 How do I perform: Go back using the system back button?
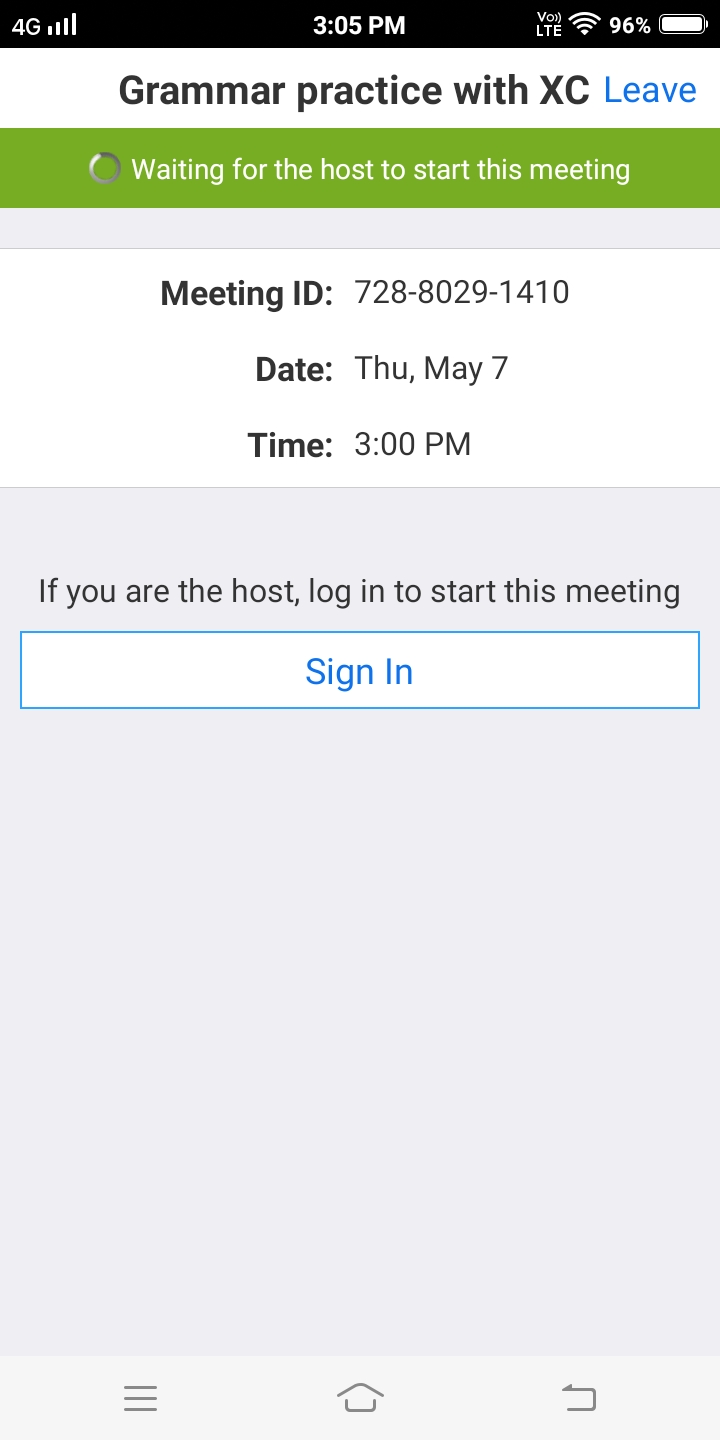pos(579,1397)
